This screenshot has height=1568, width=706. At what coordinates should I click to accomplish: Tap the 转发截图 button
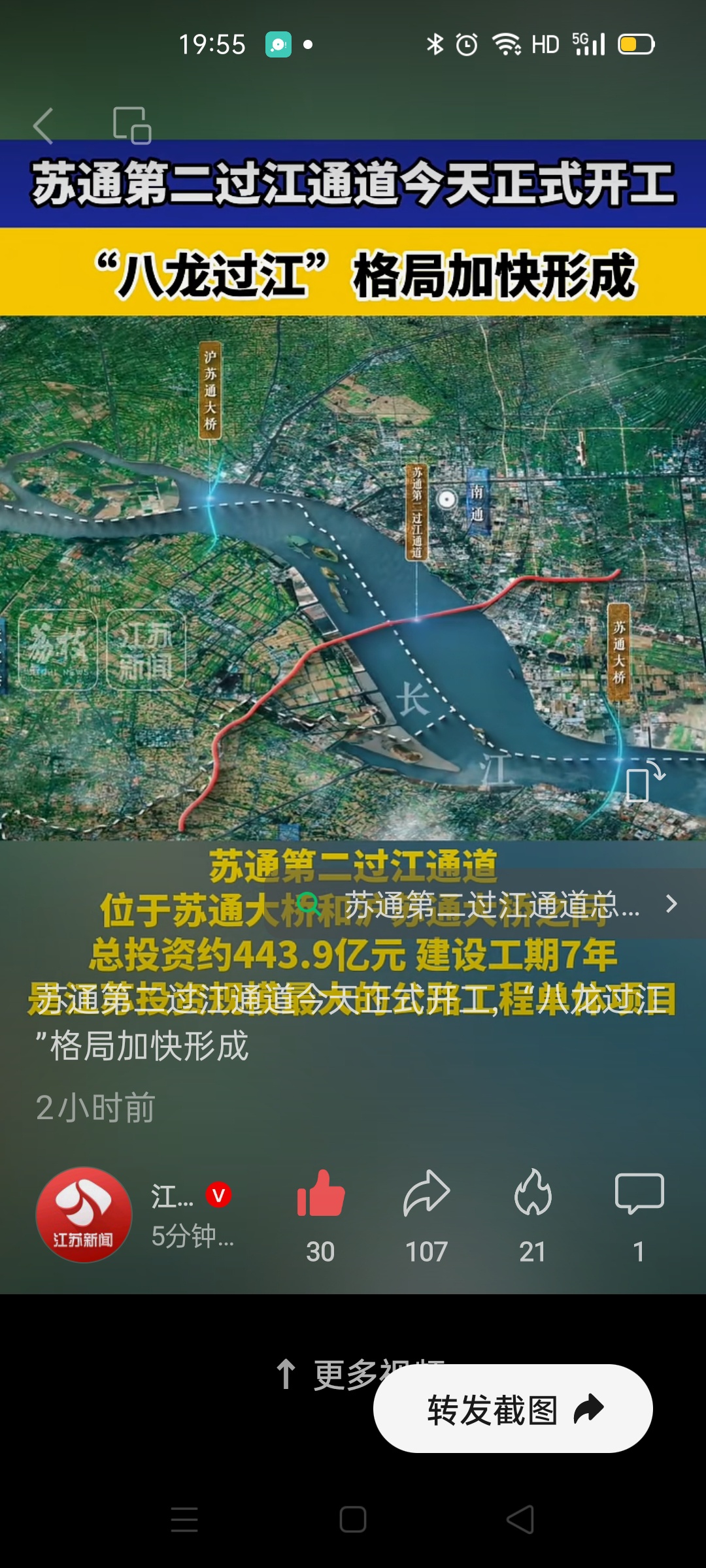(x=513, y=1409)
